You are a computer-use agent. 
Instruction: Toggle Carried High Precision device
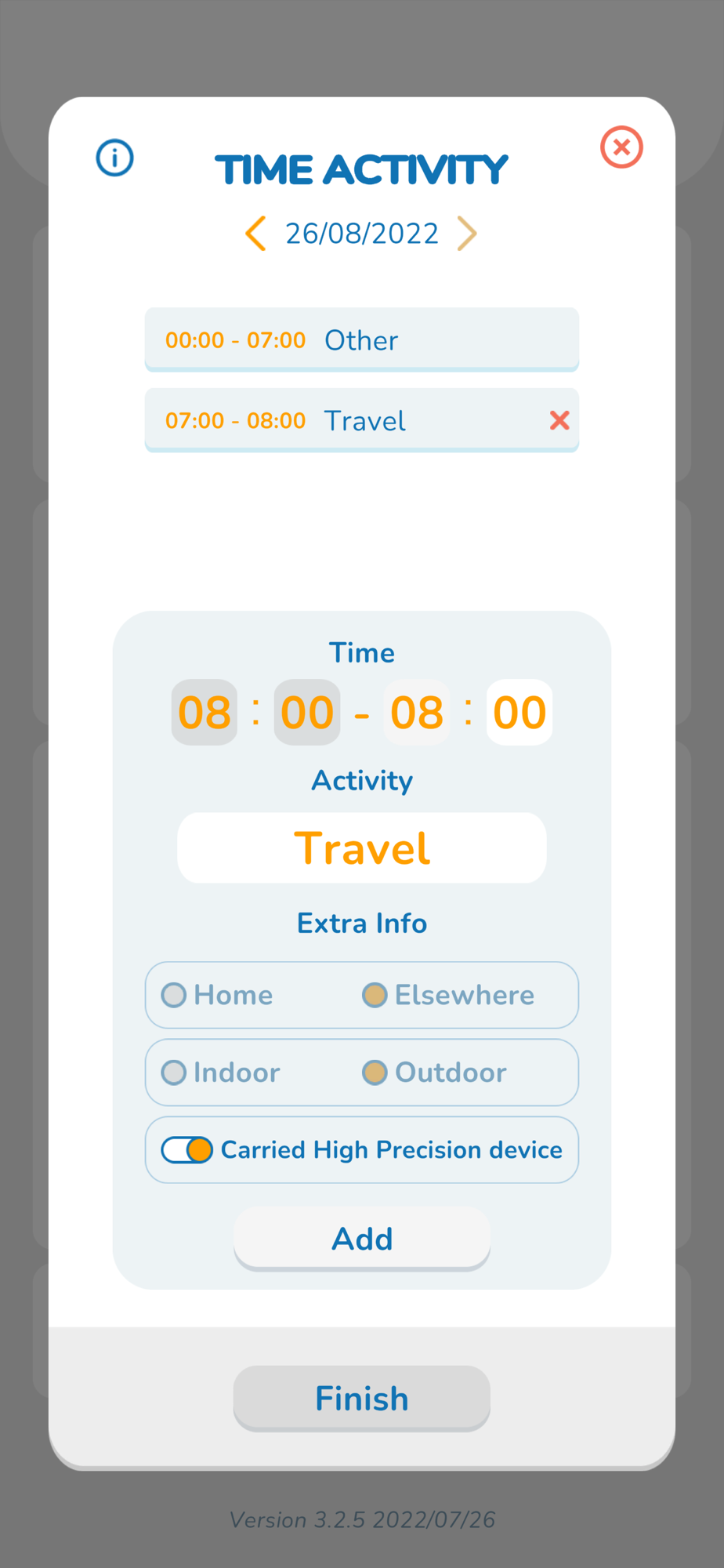(x=187, y=1150)
